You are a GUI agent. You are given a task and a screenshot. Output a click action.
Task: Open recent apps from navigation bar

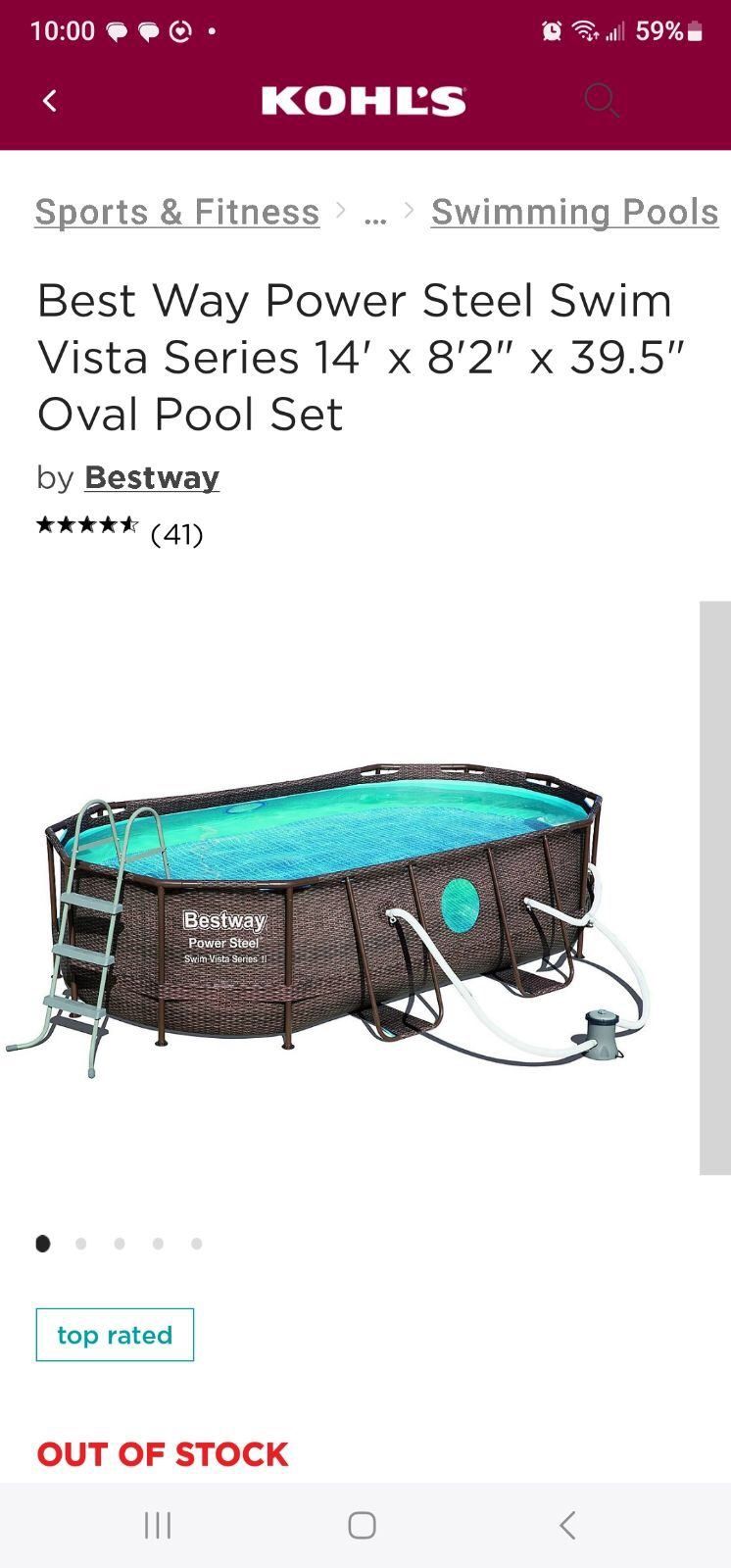(x=158, y=1525)
